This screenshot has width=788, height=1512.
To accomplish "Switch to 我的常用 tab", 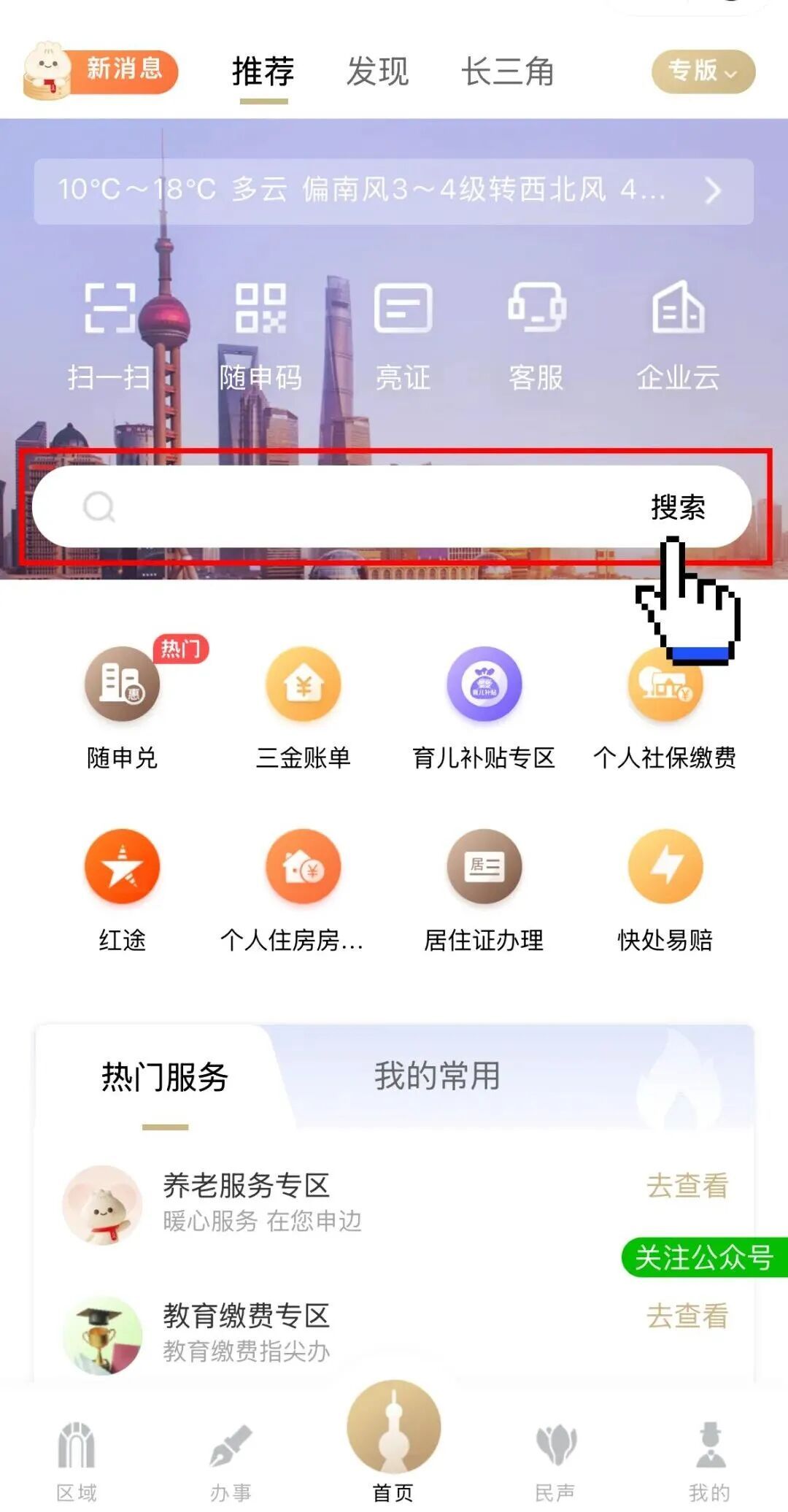I will pos(437,1076).
